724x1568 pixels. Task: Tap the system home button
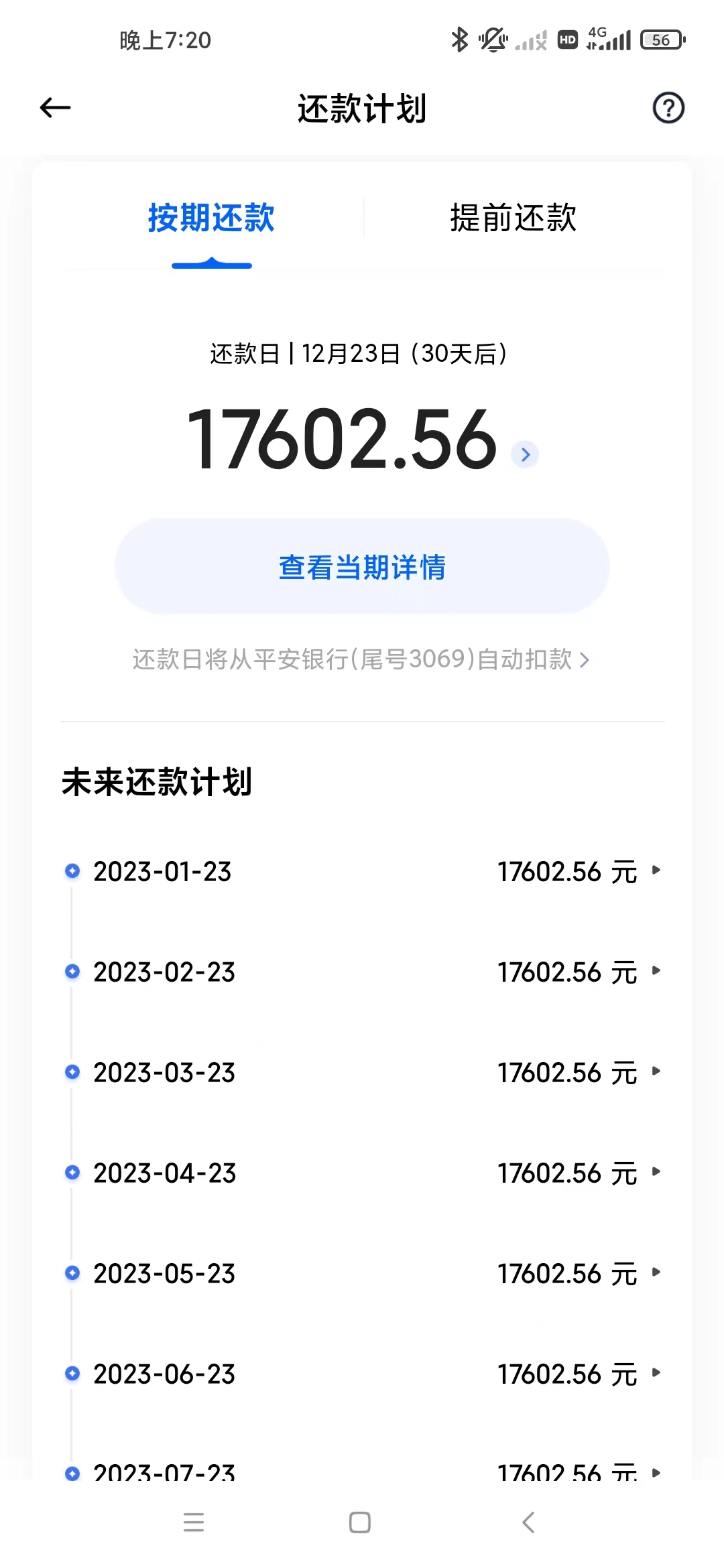point(360,1522)
